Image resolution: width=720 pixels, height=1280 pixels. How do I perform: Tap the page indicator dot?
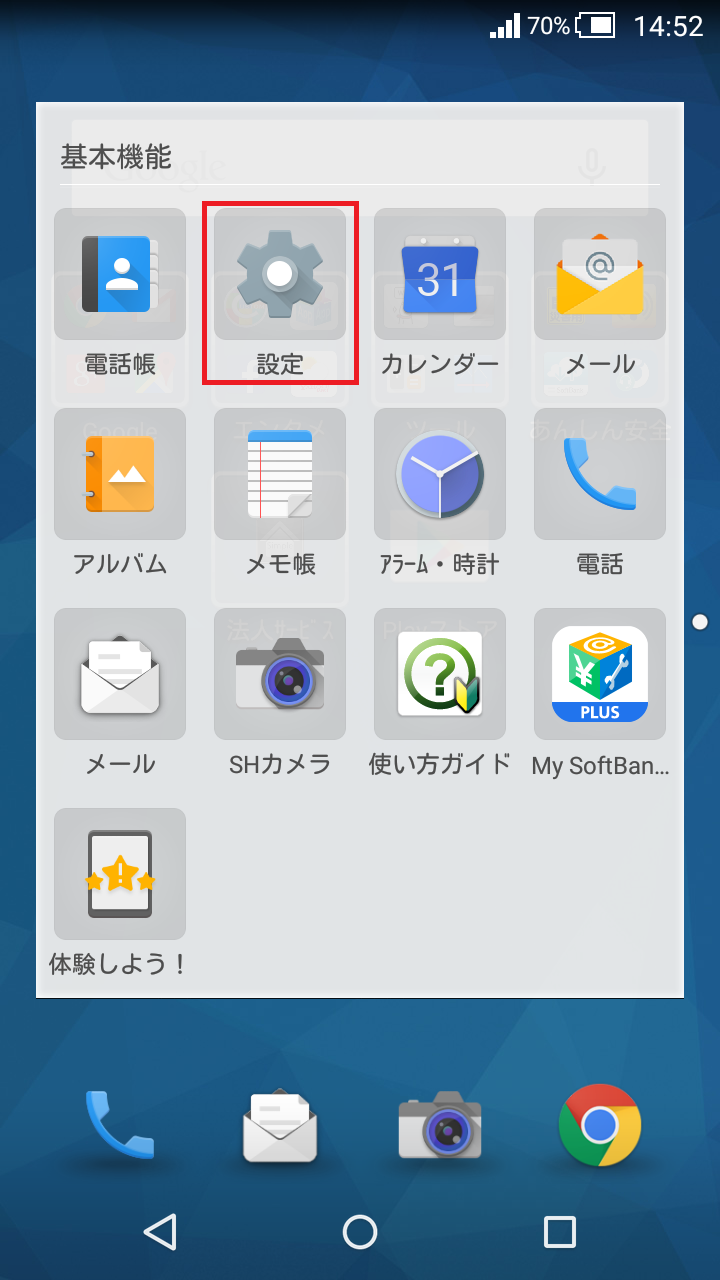point(700,620)
